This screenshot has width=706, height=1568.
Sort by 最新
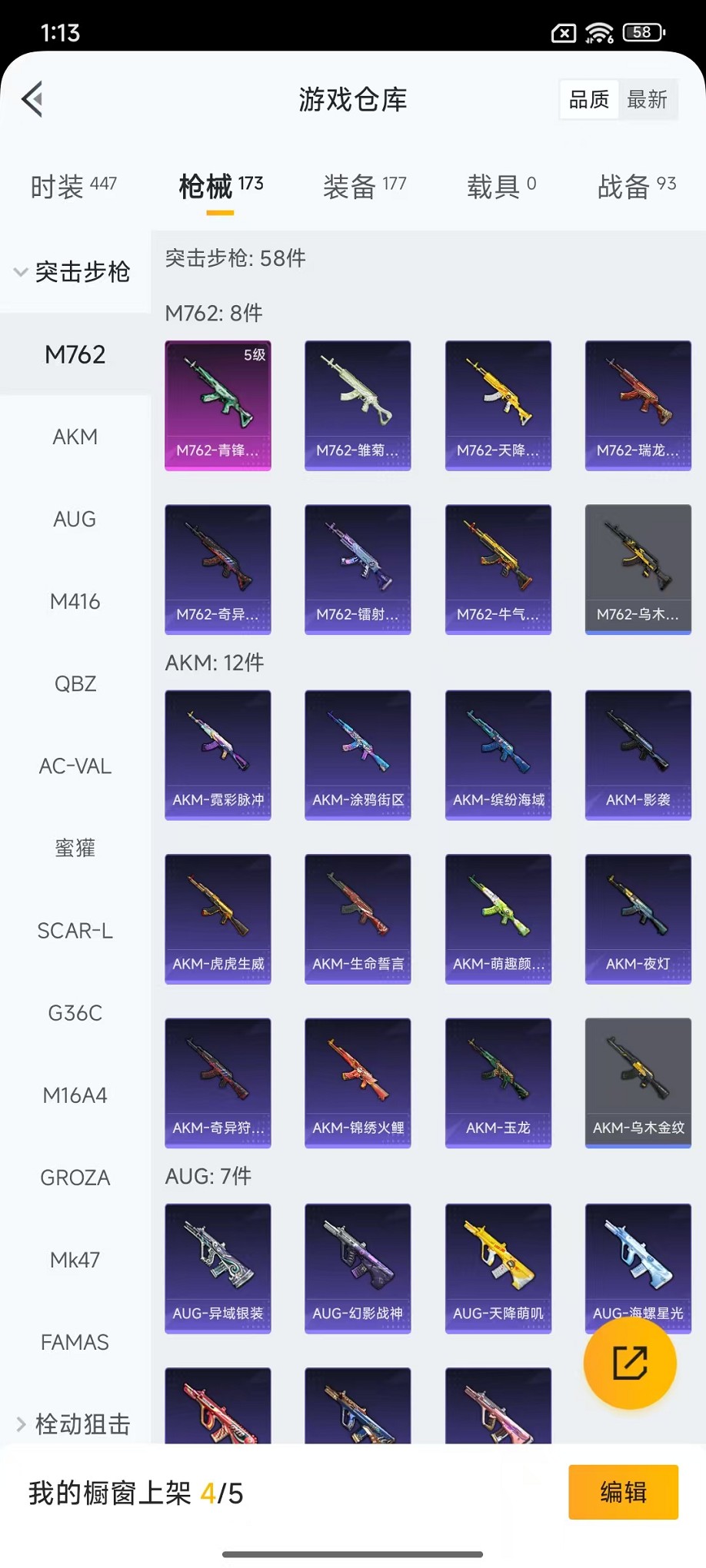point(647,100)
